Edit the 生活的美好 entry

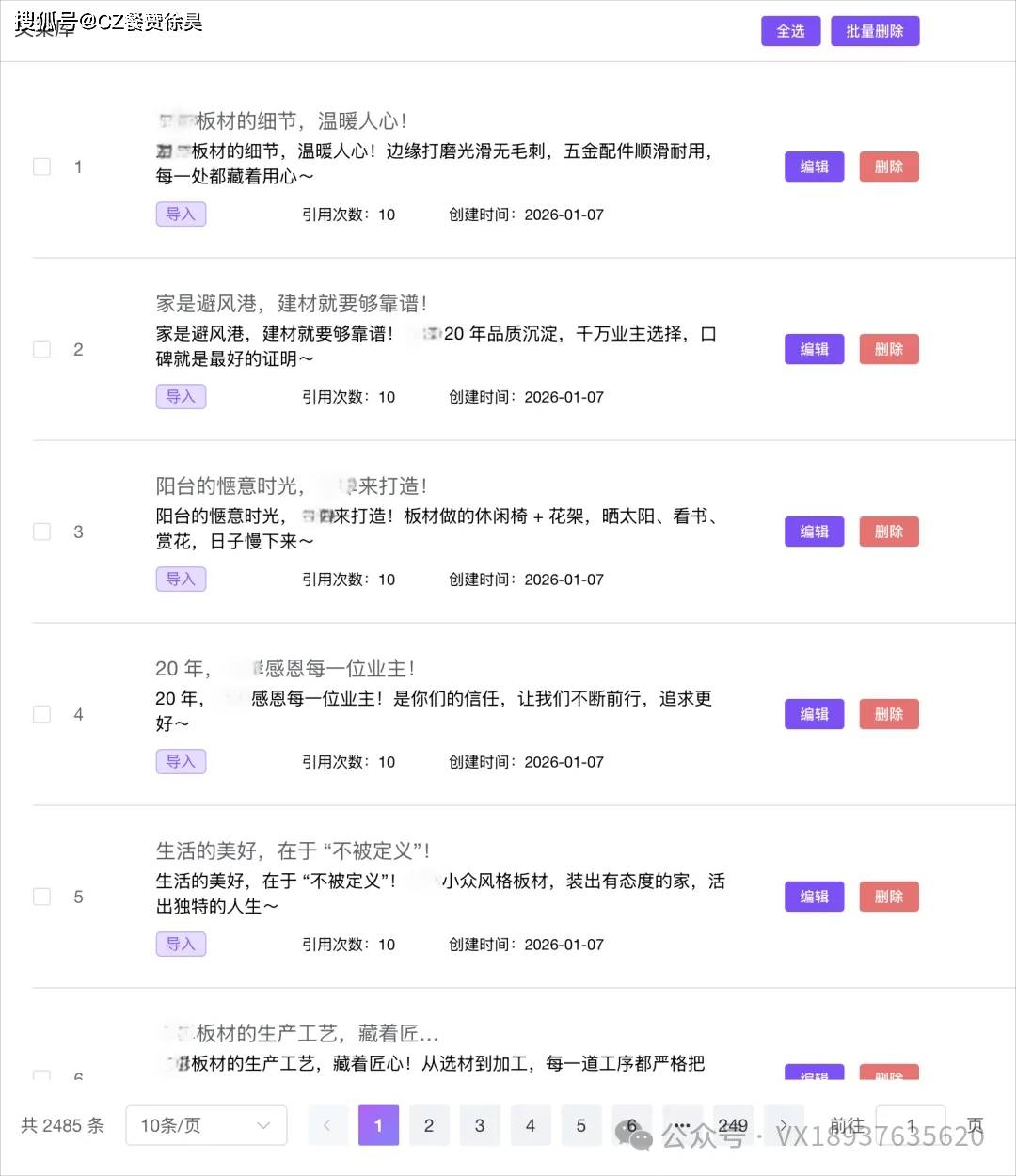point(814,897)
